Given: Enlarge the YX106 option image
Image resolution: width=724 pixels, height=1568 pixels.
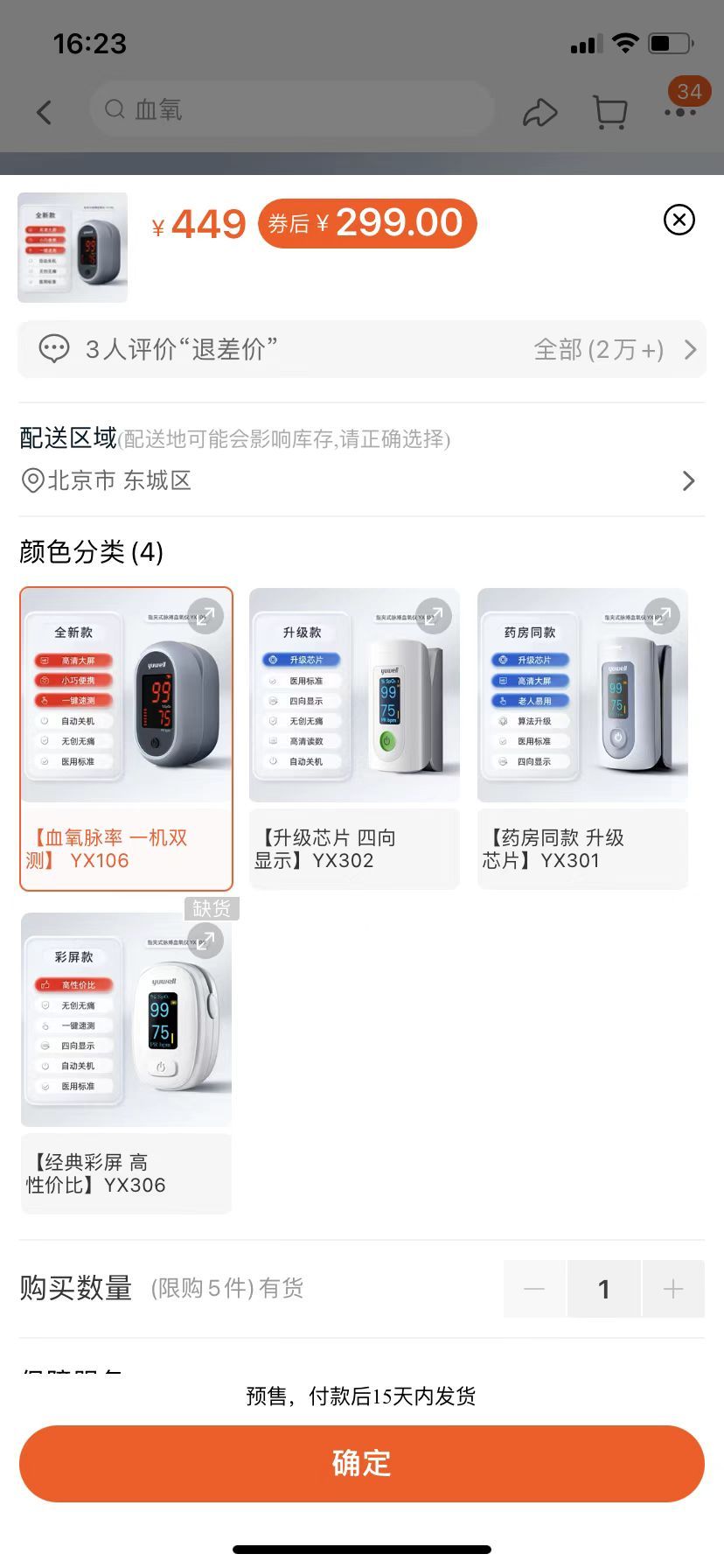Looking at the screenshot, I should 206,616.
